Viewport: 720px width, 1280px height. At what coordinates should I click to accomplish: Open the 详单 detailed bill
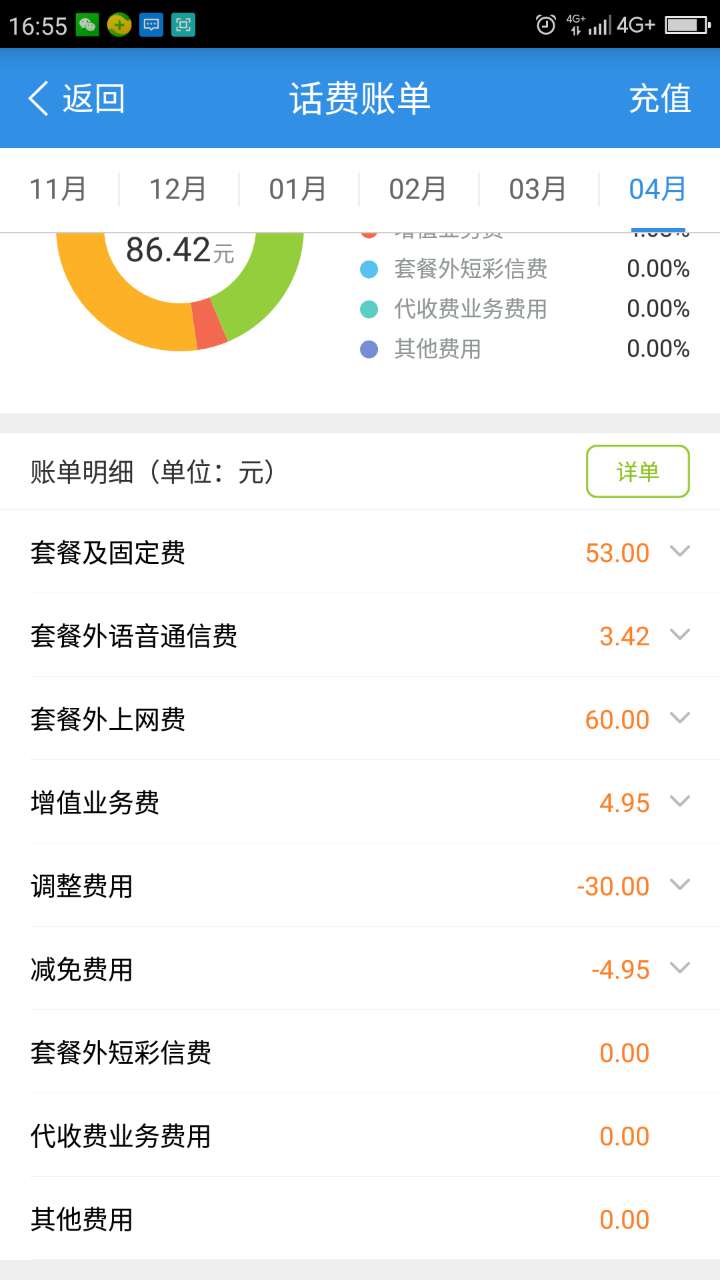point(638,471)
